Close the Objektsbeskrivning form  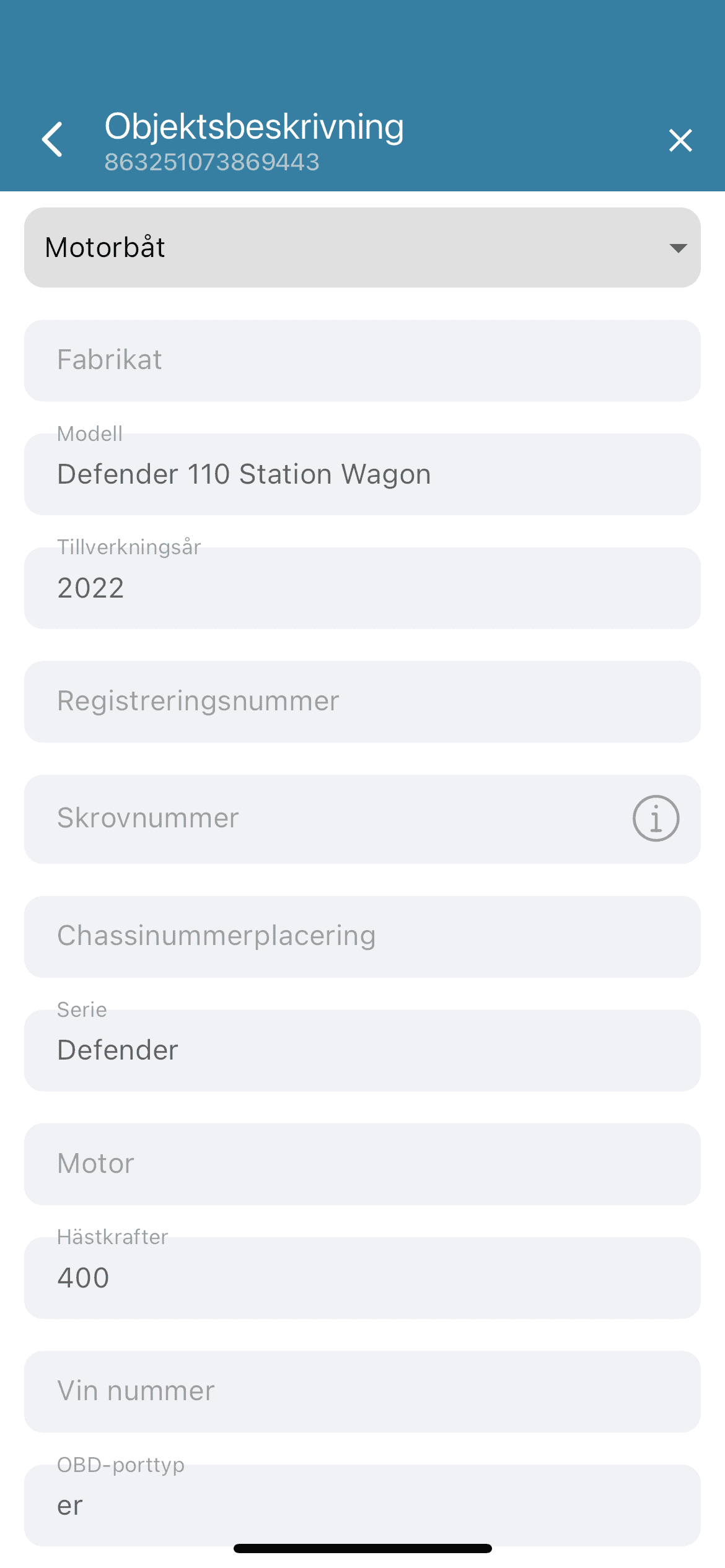tap(680, 141)
